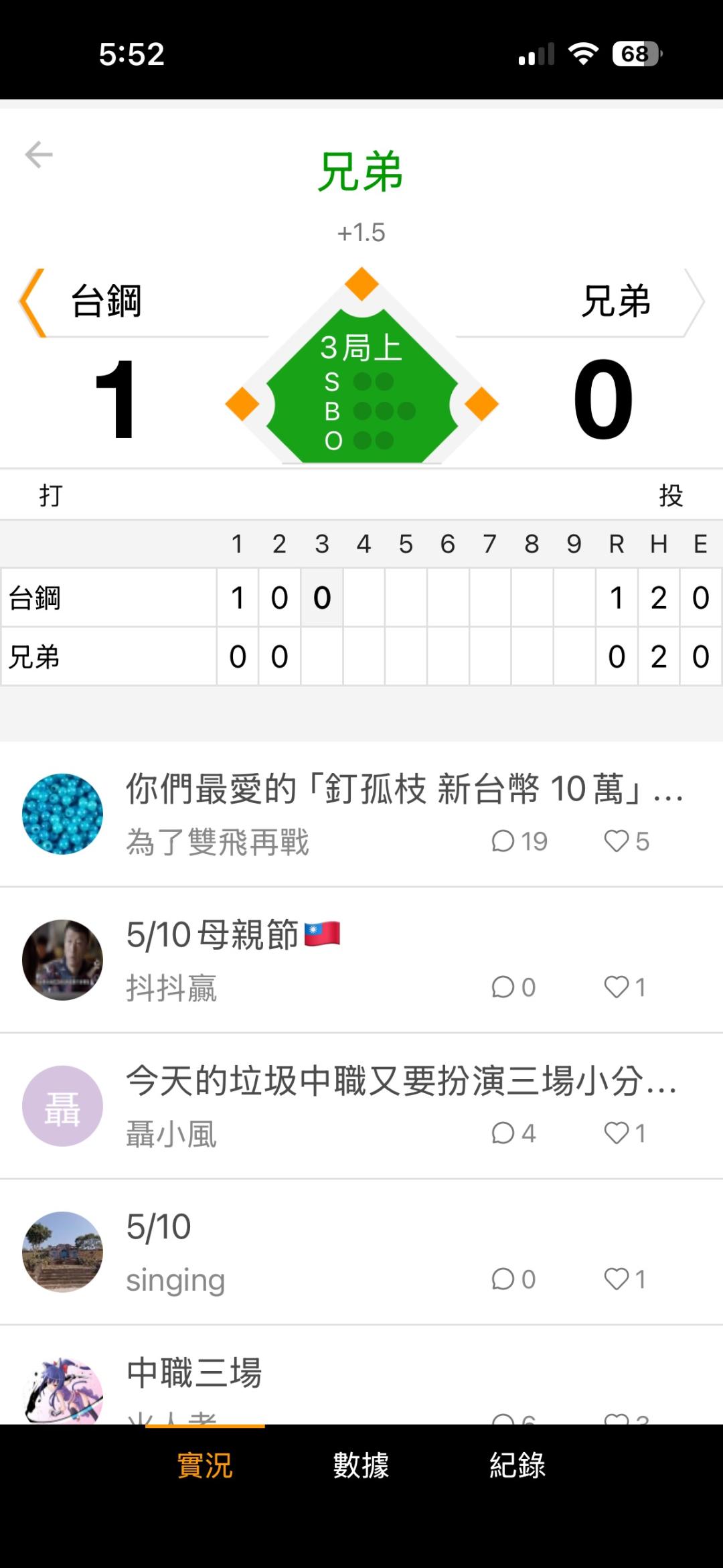723x1568 pixels.
Task: Like the post by singing
Action: click(x=624, y=1279)
